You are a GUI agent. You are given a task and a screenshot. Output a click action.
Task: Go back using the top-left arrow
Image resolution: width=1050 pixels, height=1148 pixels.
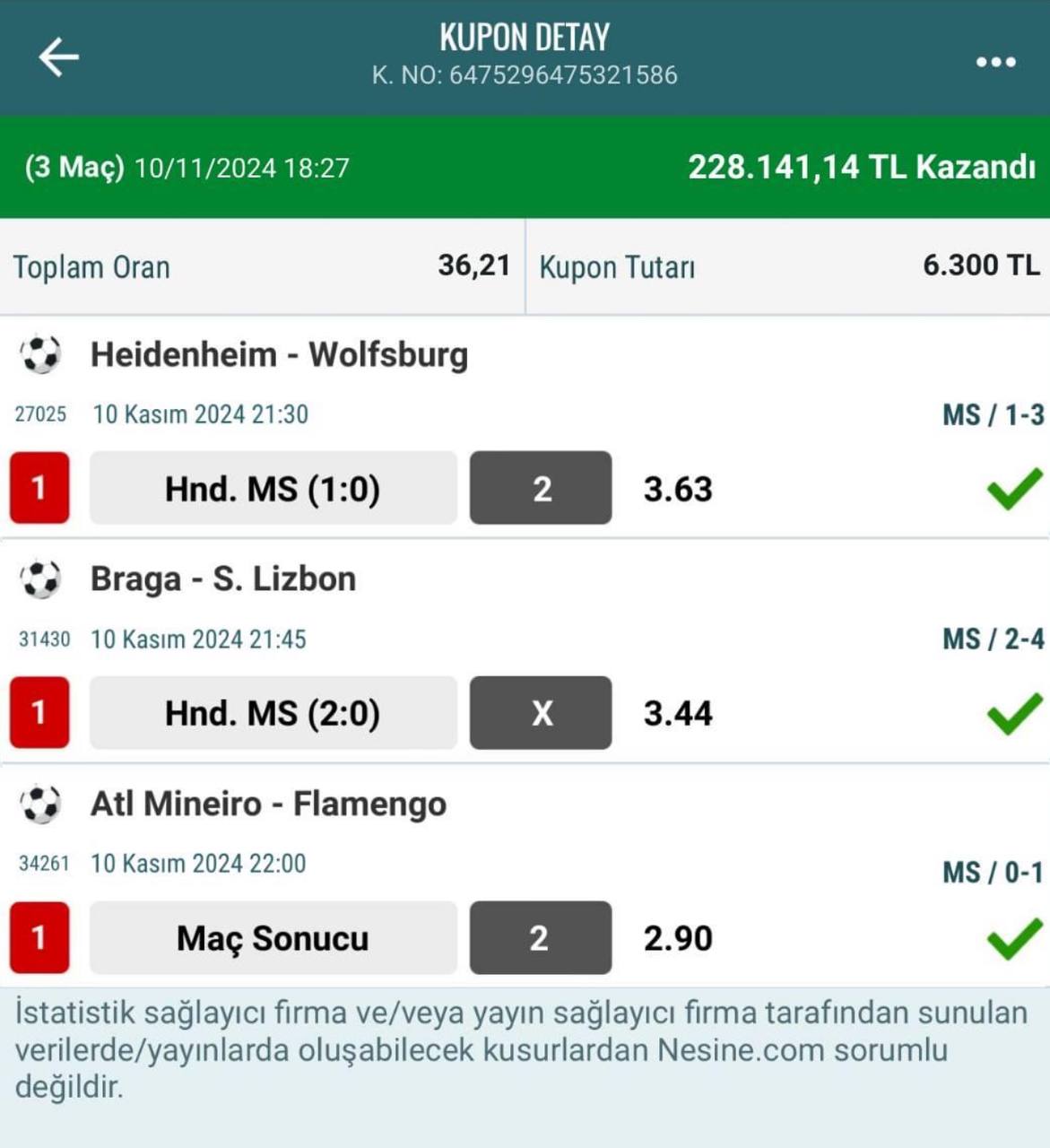coord(58,57)
